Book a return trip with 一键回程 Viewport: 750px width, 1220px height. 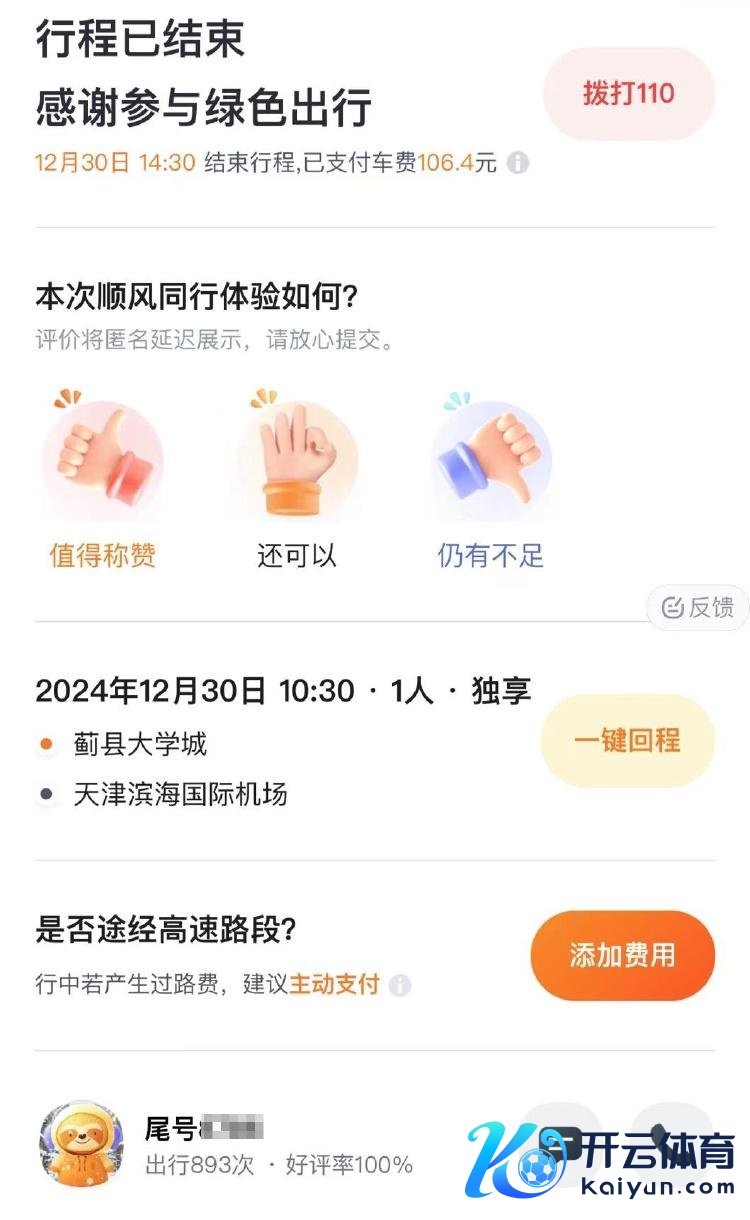[627, 741]
